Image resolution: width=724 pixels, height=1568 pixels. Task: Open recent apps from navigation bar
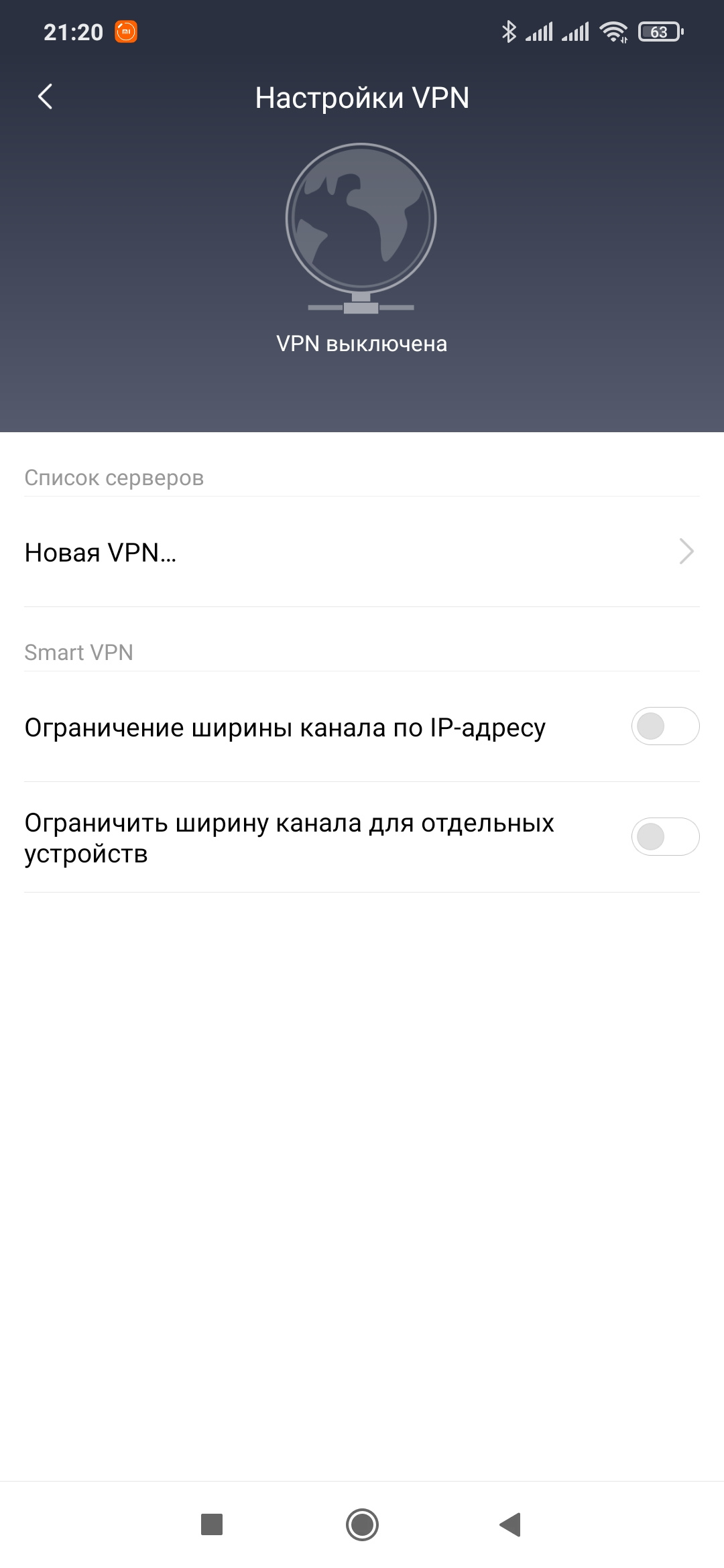click(x=212, y=1524)
